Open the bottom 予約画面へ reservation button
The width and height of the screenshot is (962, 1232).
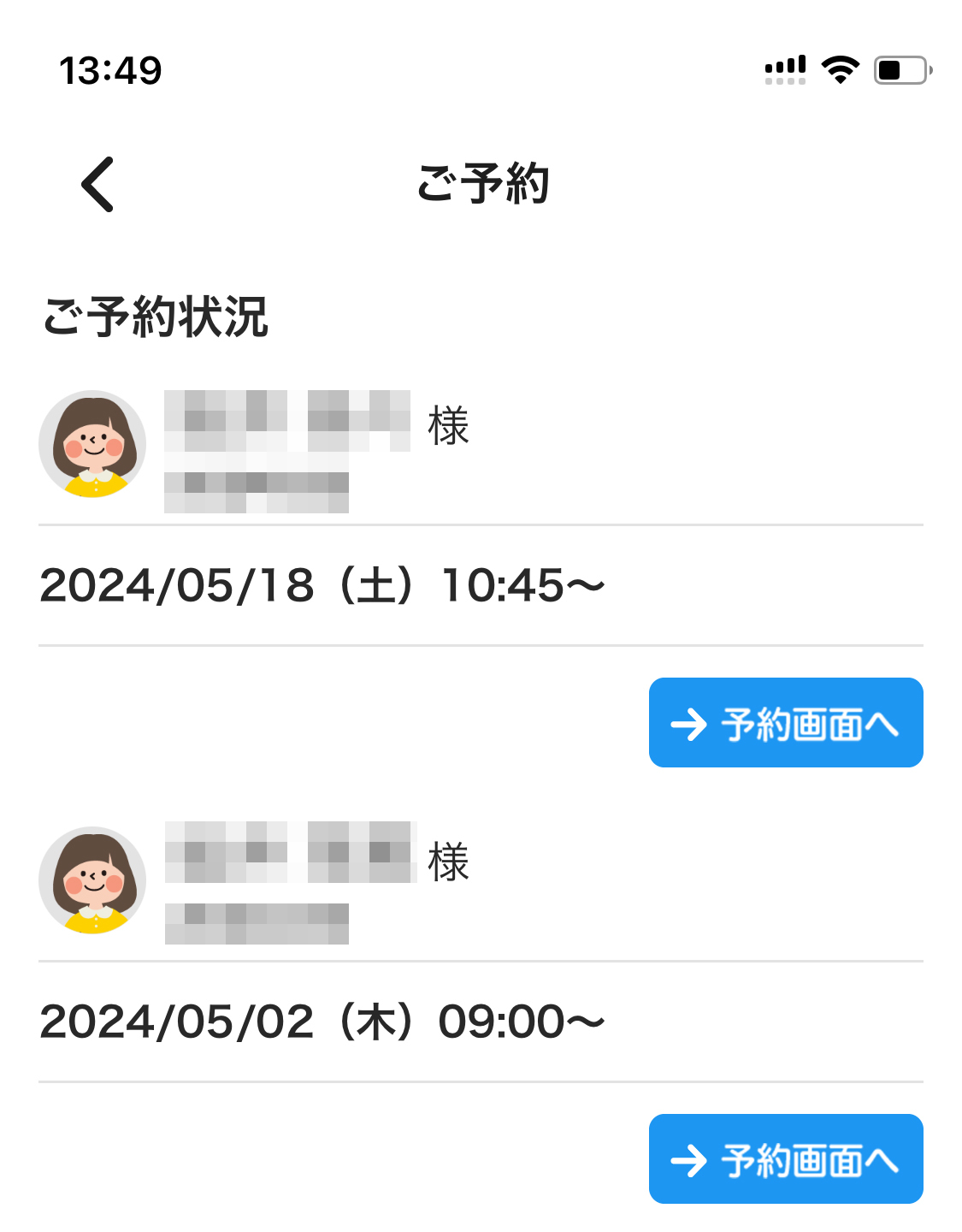[786, 1160]
